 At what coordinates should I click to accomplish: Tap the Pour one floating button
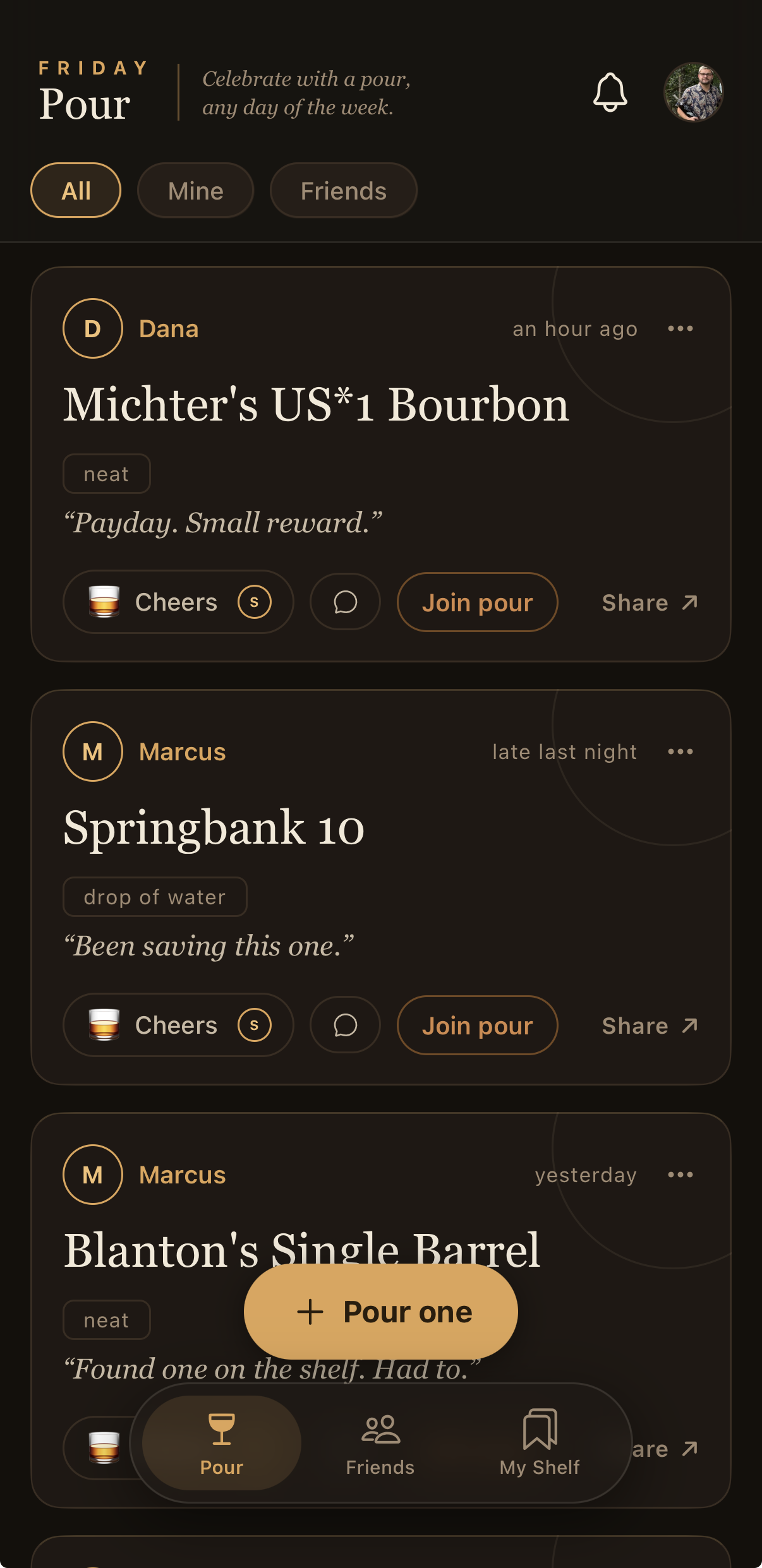pos(381,1312)
